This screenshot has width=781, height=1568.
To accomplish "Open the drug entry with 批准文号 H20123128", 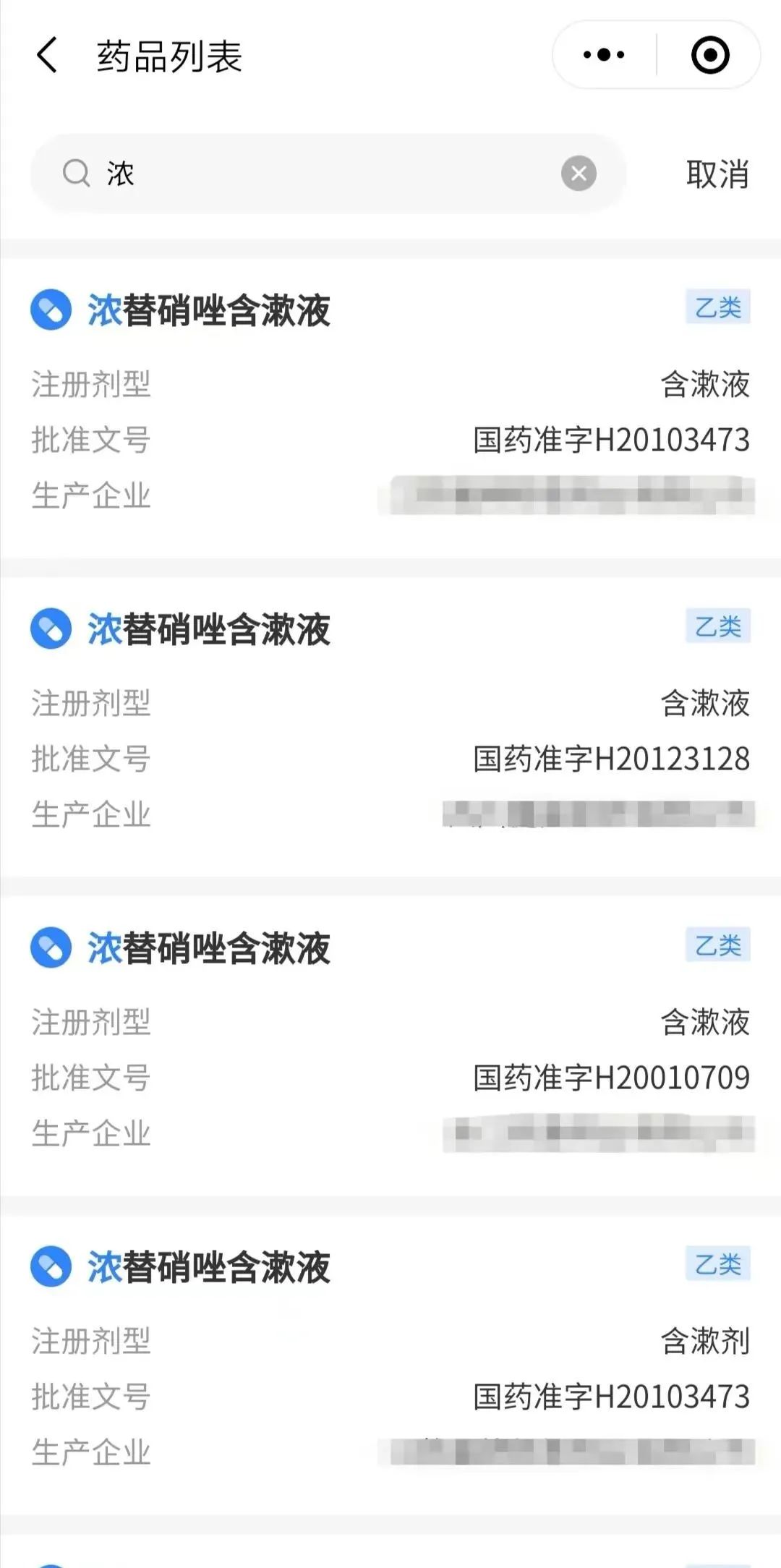I will [390, 723].
